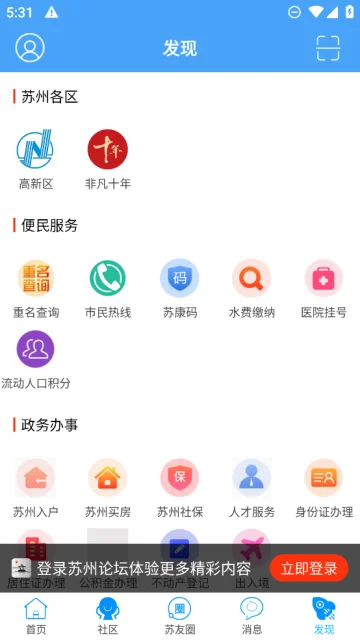This screenshot has width=360, height=640.
Task: Open 市民热线 hotline
Action: [108, 289]
